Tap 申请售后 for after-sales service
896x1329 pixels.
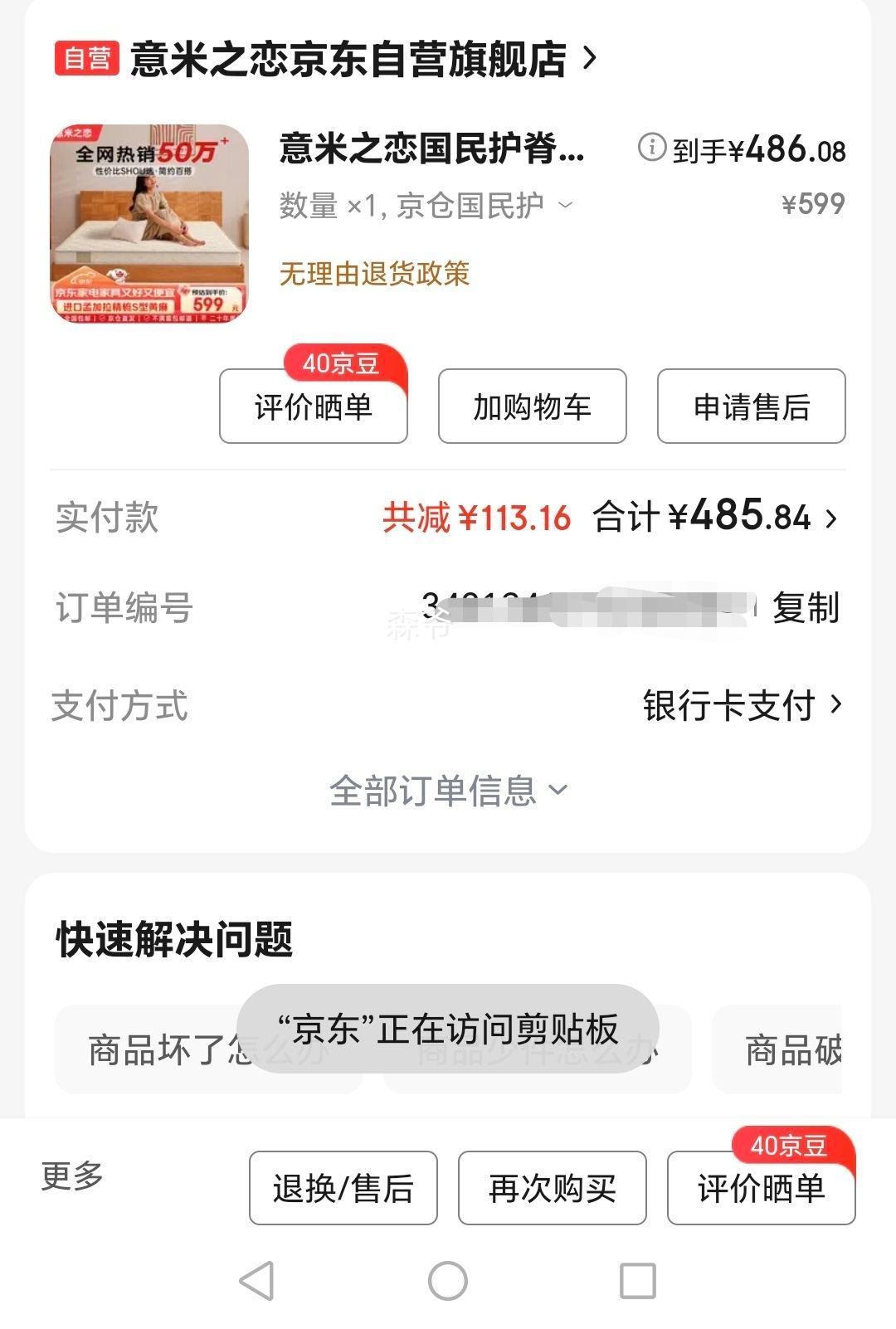pyautogui.click(x=751, y=406)
